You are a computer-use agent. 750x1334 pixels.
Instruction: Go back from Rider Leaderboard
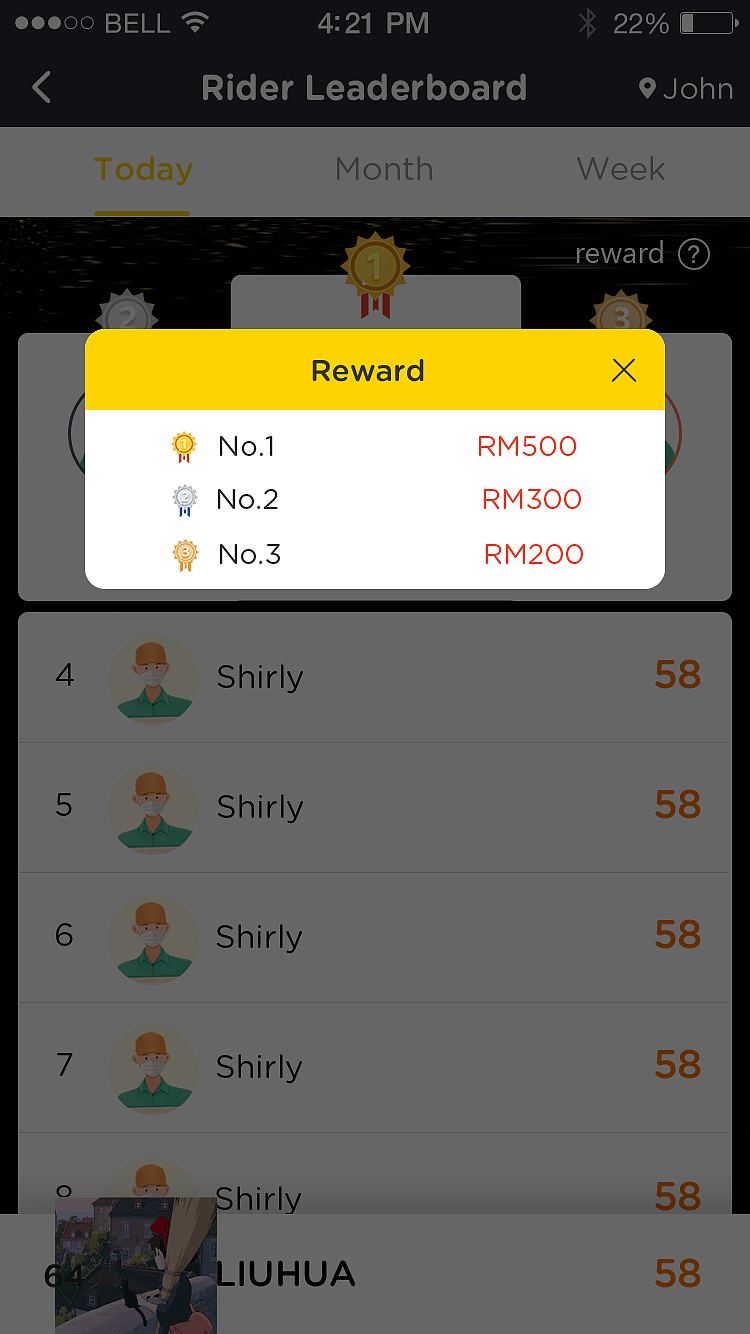coord(41,88)
